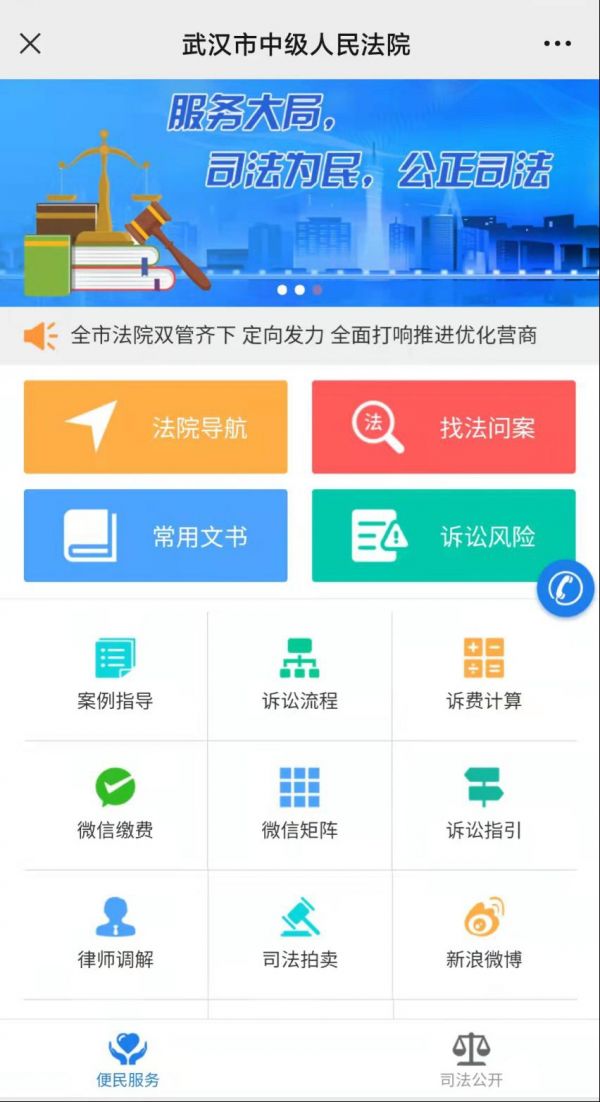Tap the floating phone call button

(x=565, y=589)
